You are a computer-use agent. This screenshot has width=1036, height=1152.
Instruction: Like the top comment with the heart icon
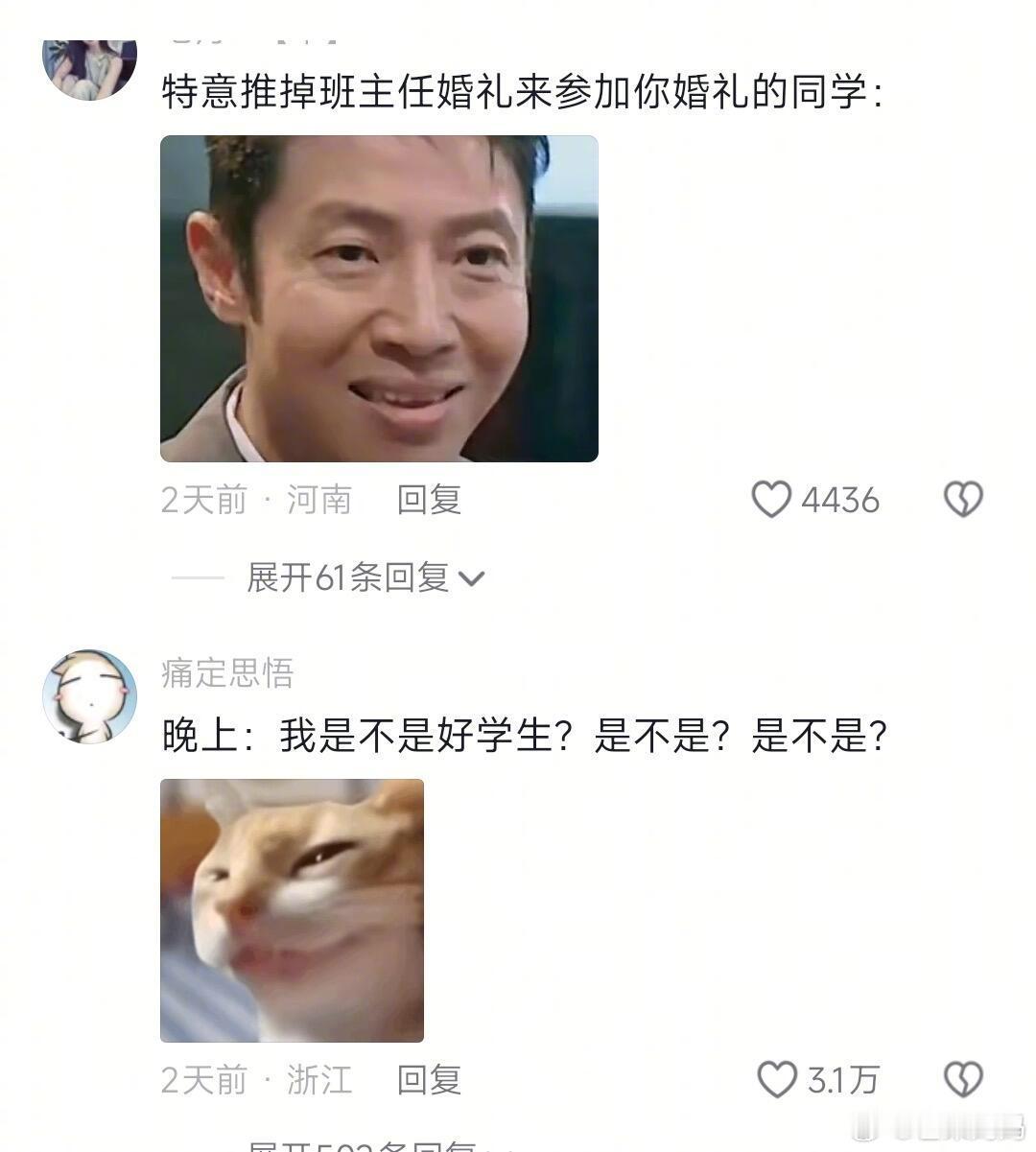[773, 499]
